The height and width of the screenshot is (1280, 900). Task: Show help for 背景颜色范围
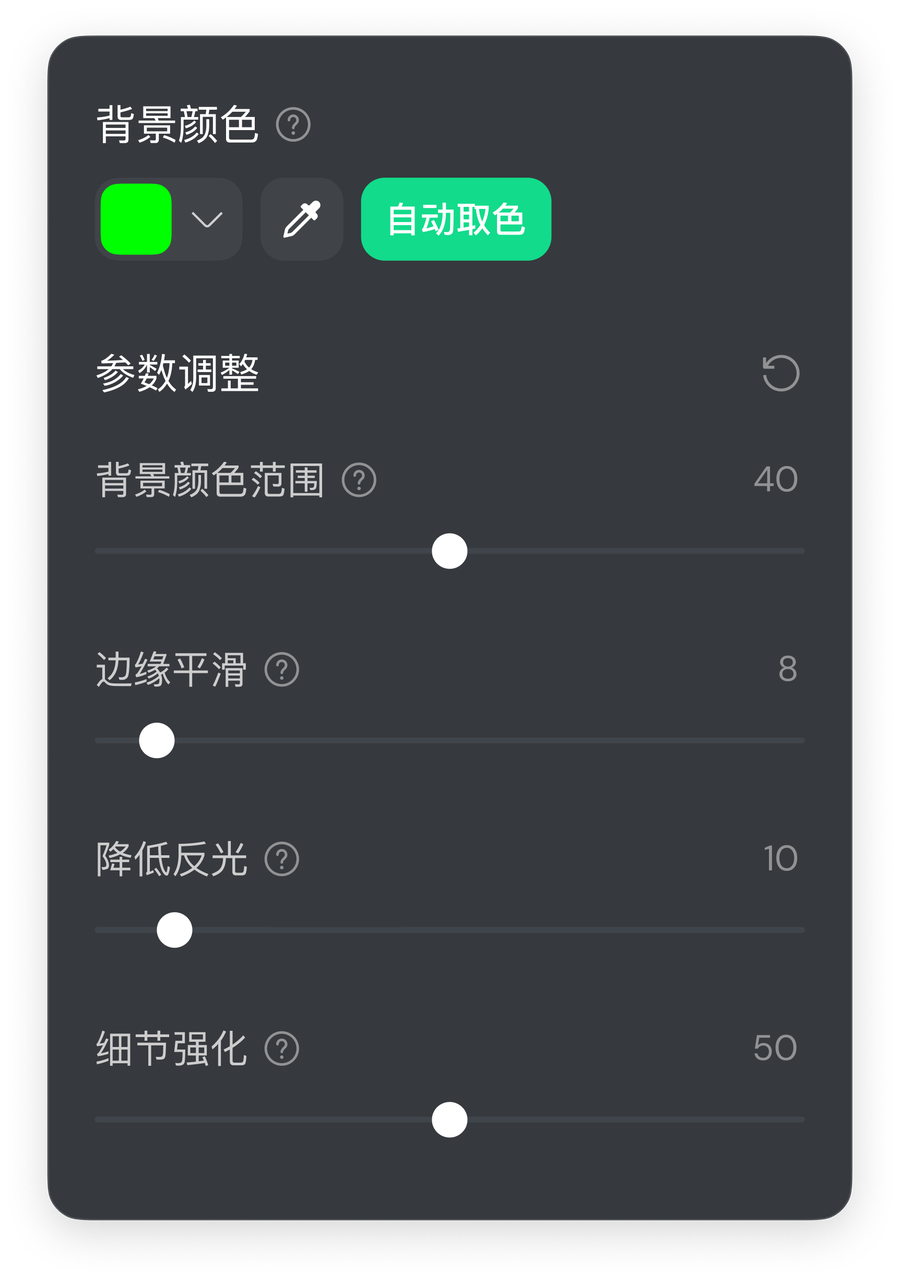359,481
